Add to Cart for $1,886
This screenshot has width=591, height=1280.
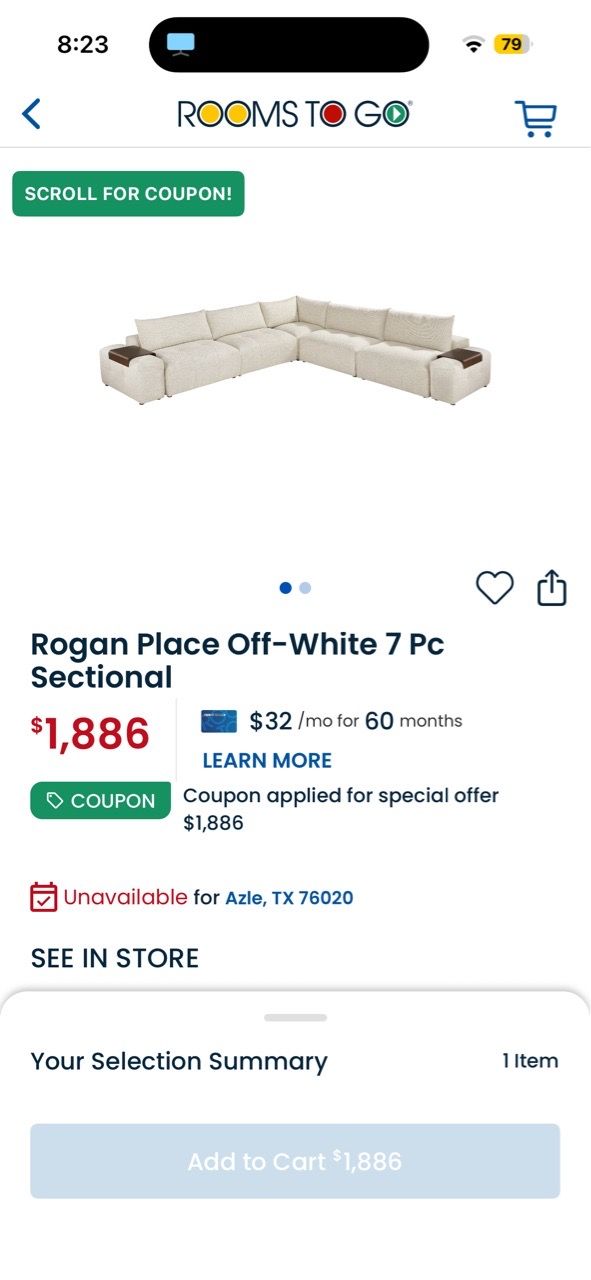click(295, 1161)
